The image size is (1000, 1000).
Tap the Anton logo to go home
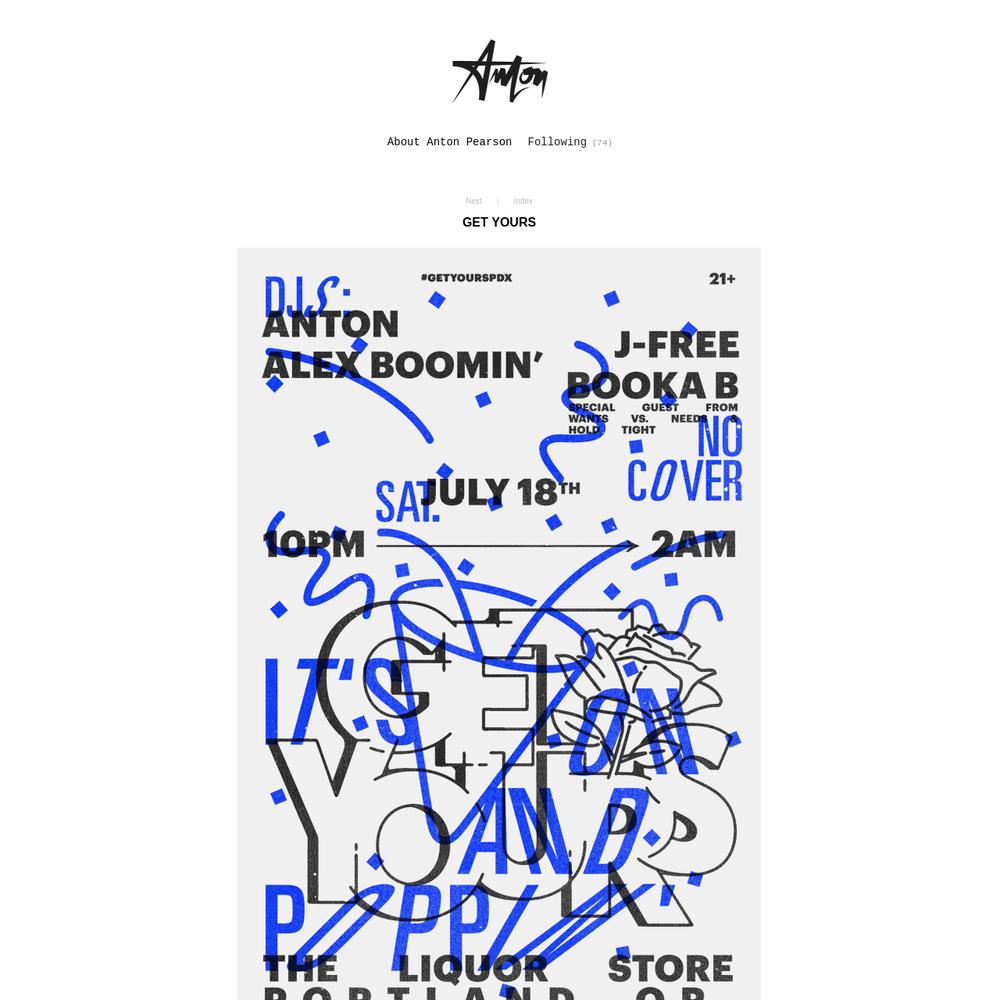click(x=499, y=72)
